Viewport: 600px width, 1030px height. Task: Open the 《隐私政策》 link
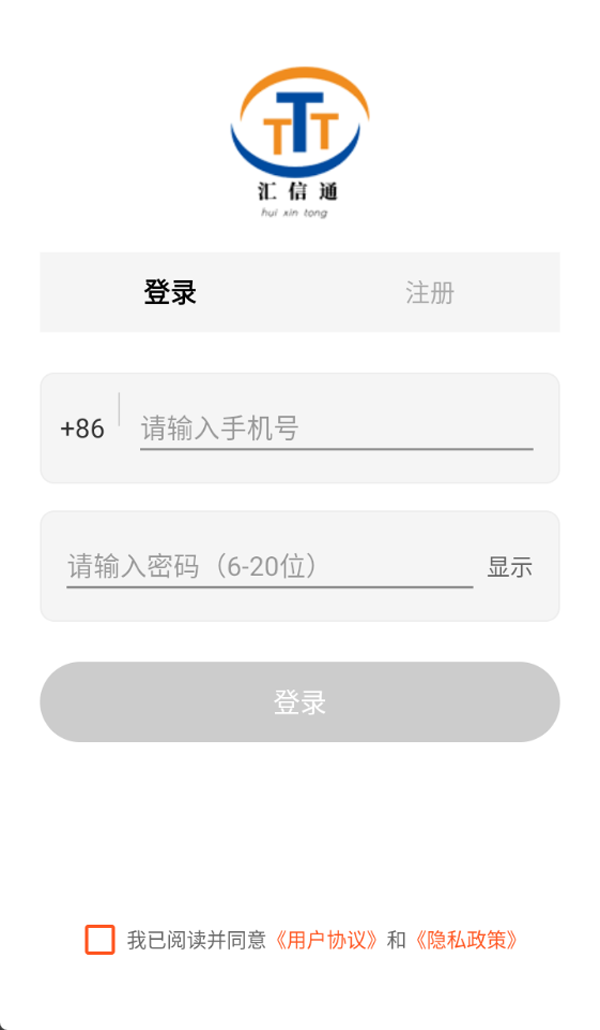click(467, 941)
